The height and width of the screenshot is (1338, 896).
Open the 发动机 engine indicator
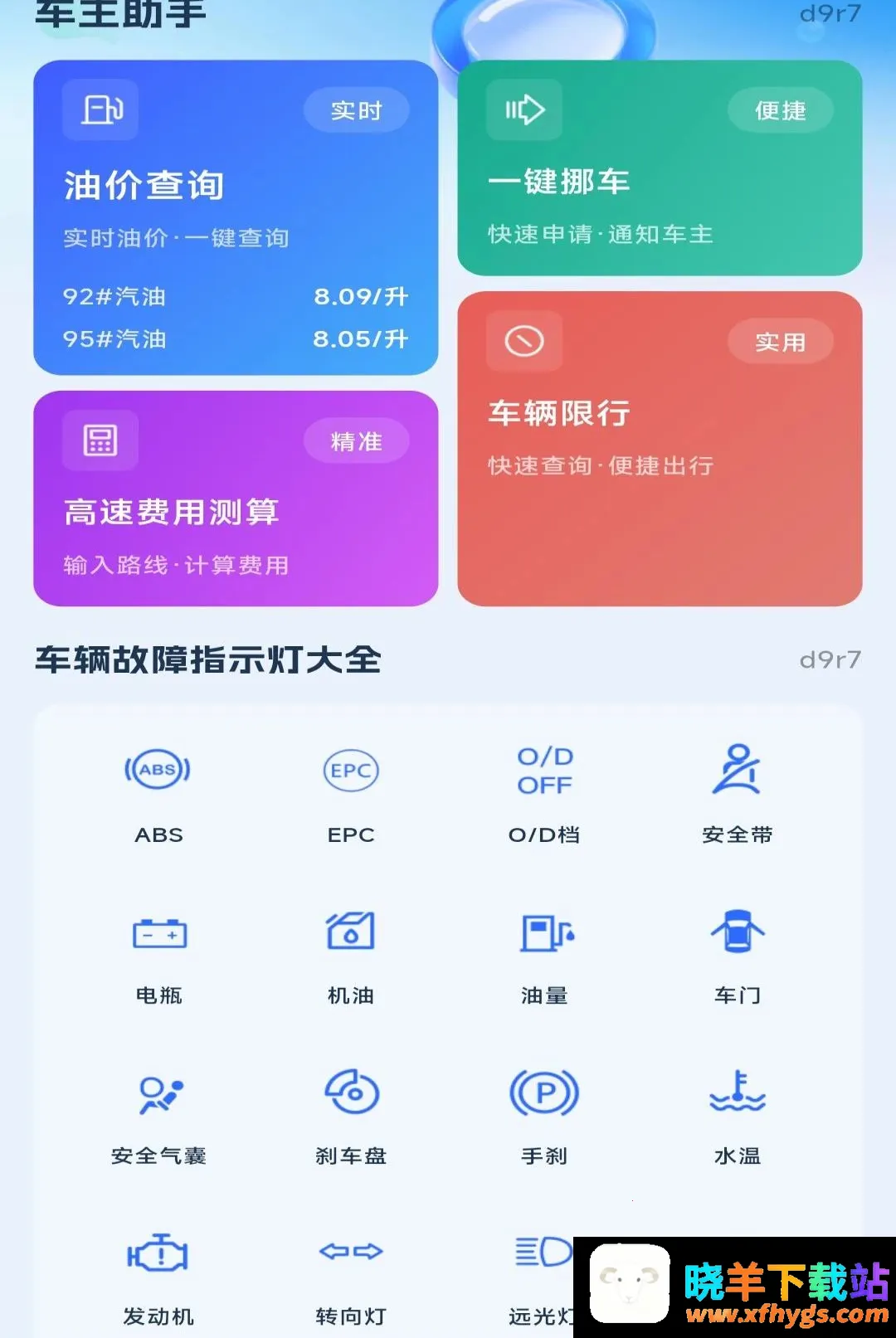click(158, 1277)
